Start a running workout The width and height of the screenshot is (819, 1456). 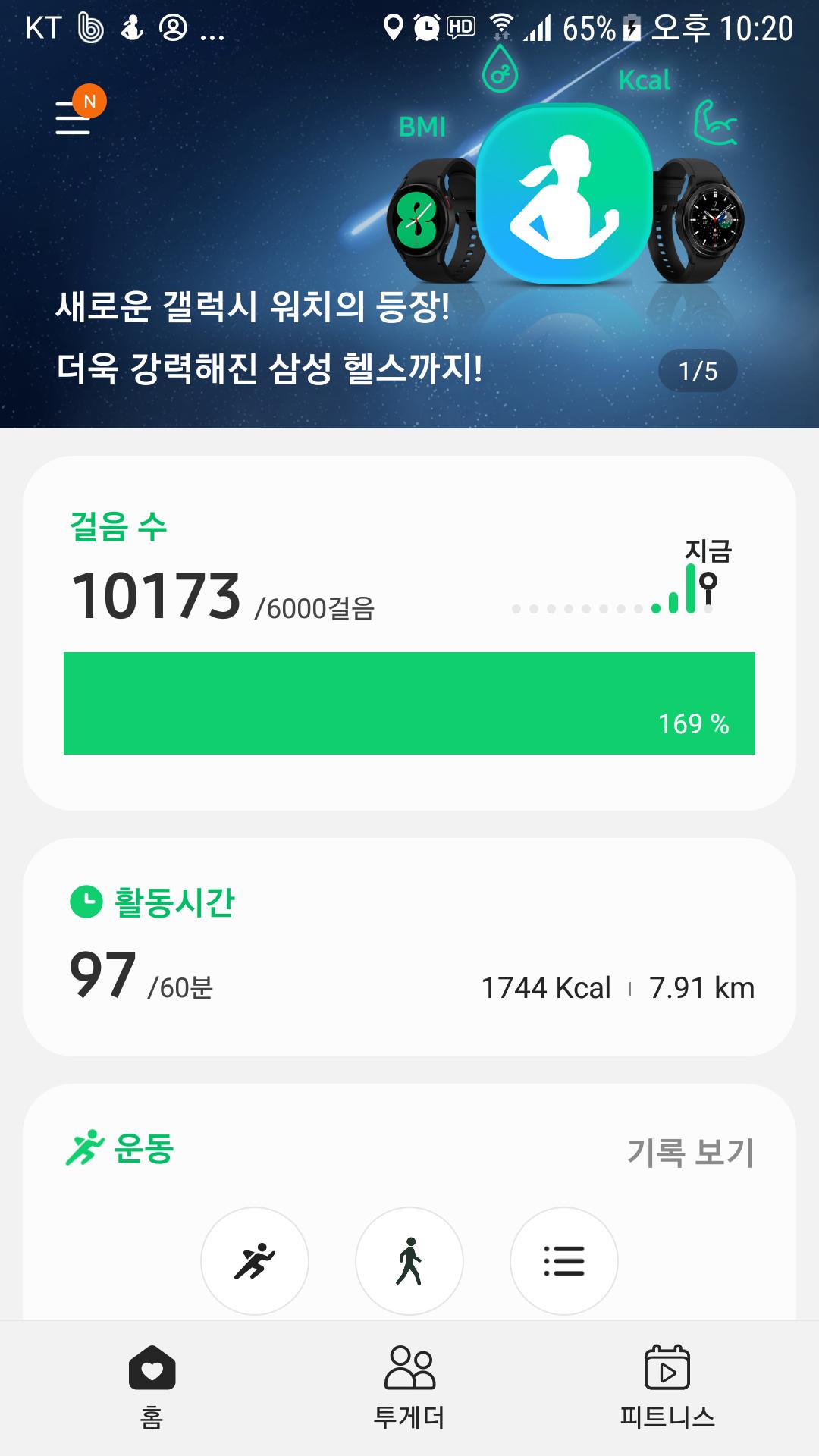point(255,1260)
